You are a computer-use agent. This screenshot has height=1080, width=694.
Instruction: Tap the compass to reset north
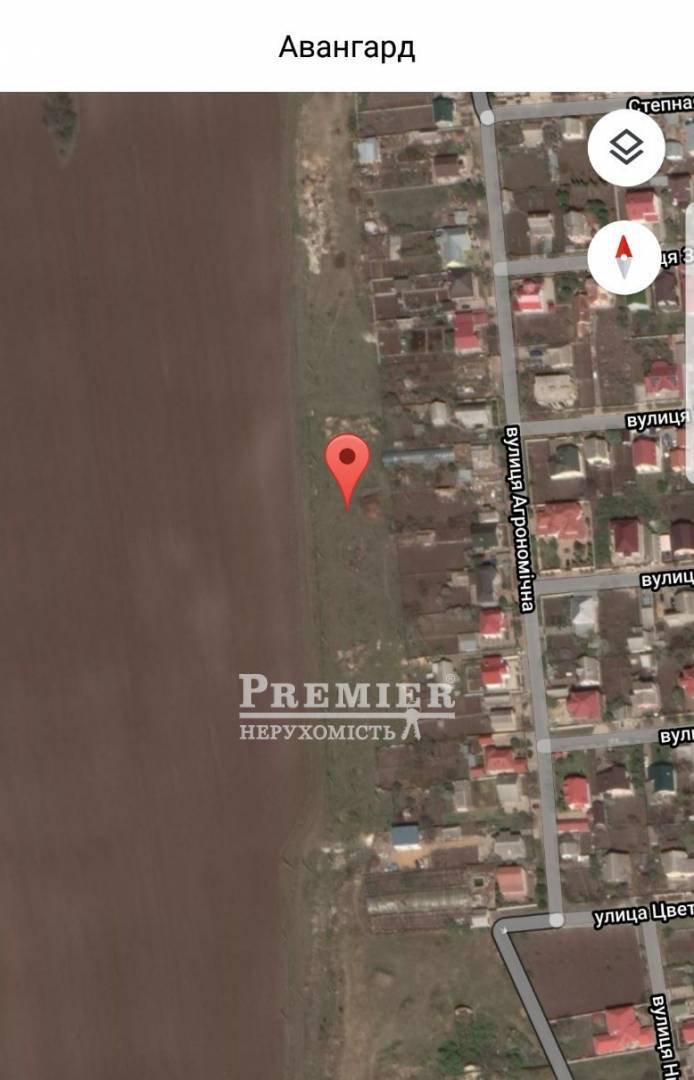(624, 258)
